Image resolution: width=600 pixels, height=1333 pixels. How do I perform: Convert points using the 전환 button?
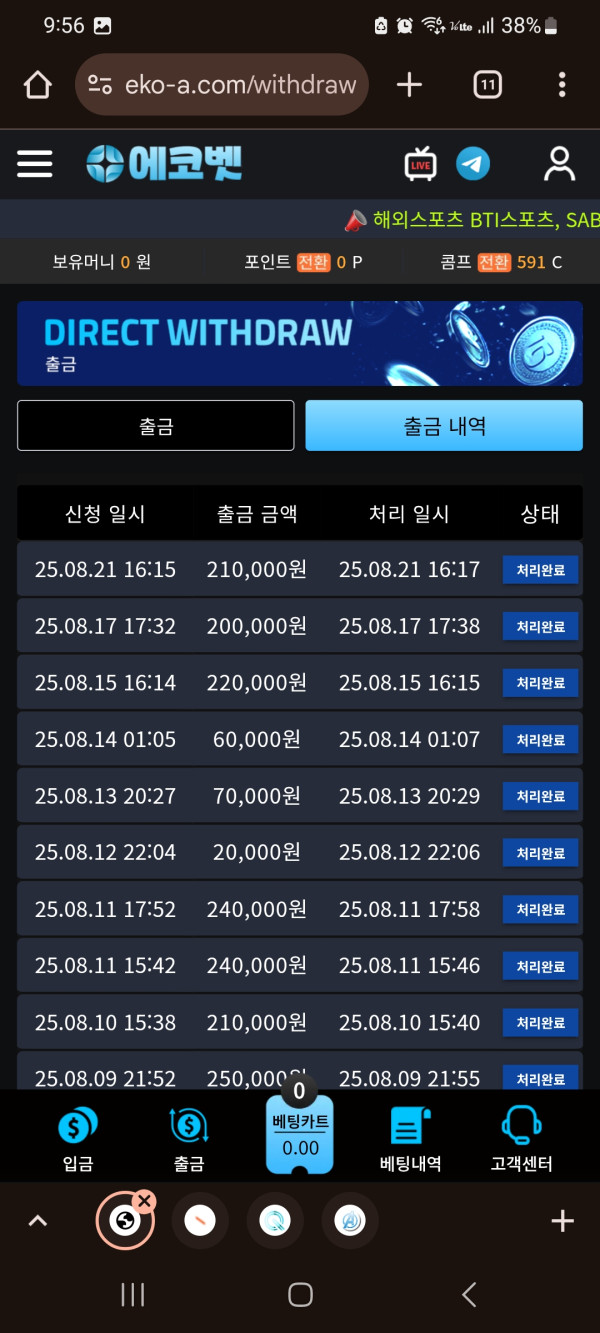pos(313,262)
